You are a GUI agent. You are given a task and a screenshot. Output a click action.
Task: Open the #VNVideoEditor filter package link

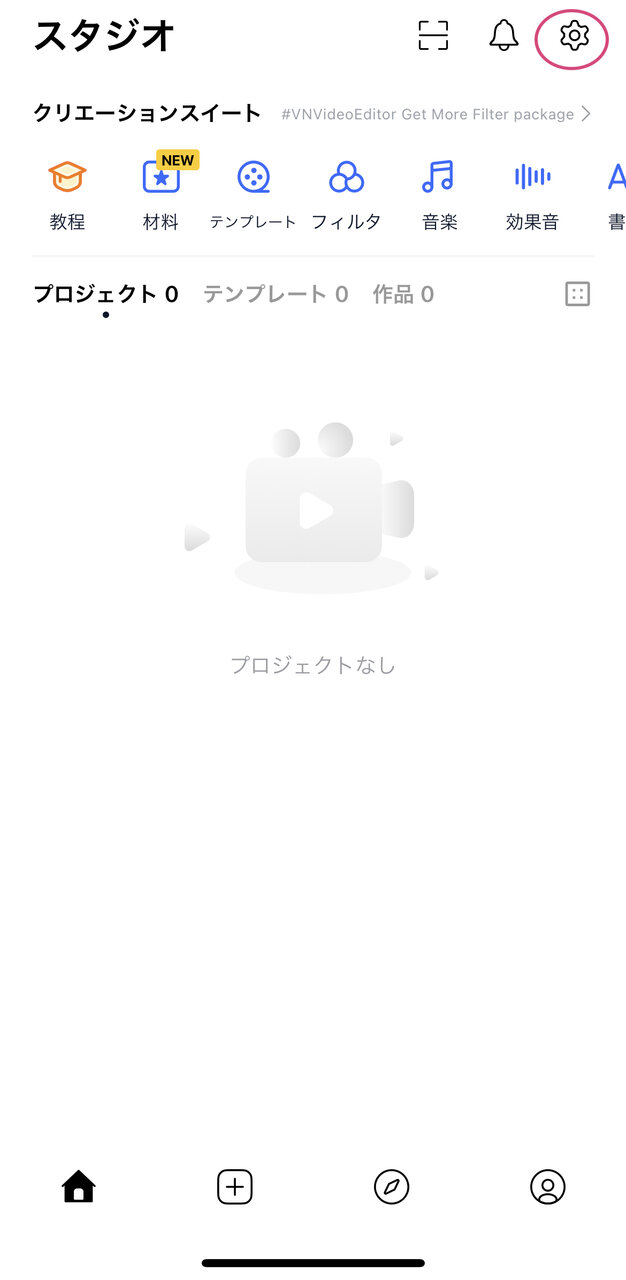tap(436, 114)
